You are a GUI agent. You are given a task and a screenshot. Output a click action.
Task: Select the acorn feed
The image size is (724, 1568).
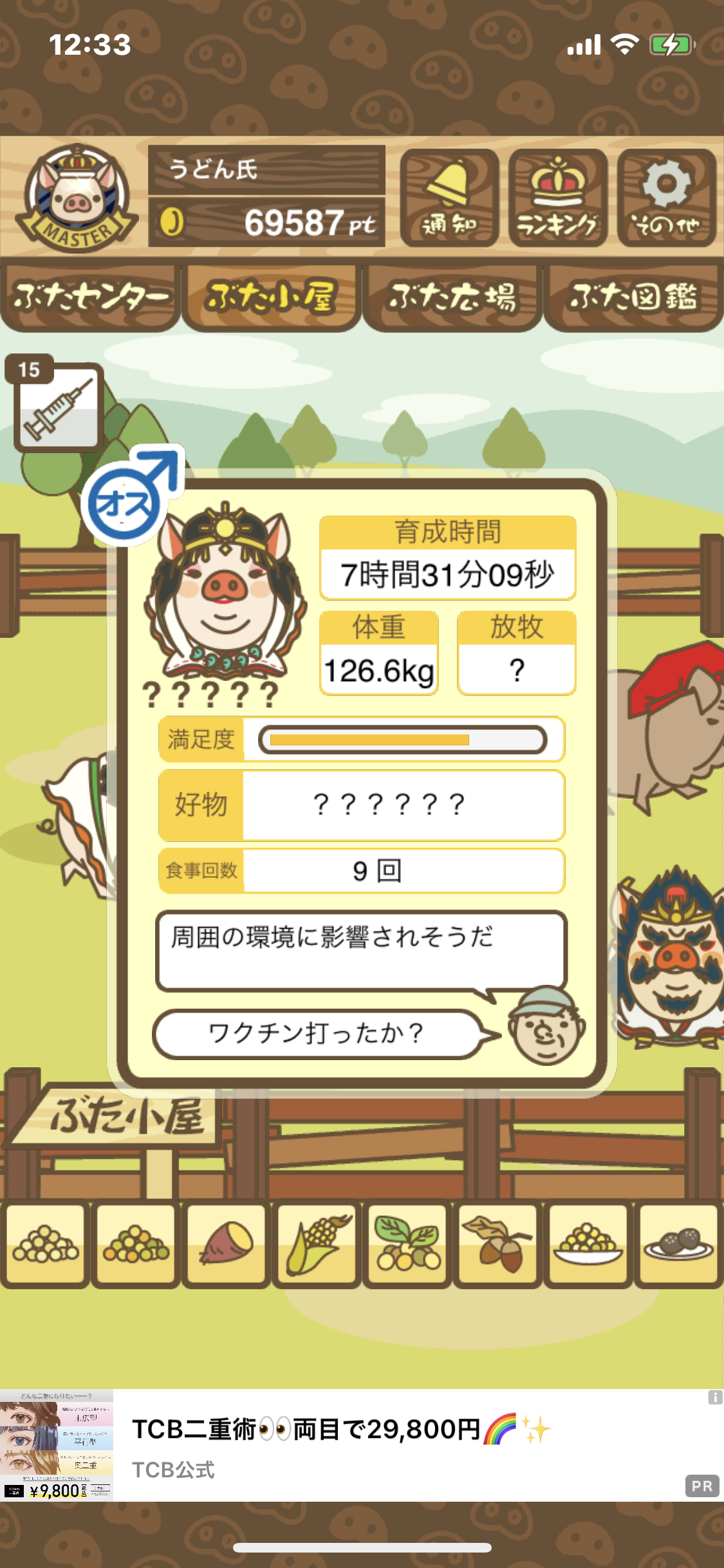(x=498, y=1245)
